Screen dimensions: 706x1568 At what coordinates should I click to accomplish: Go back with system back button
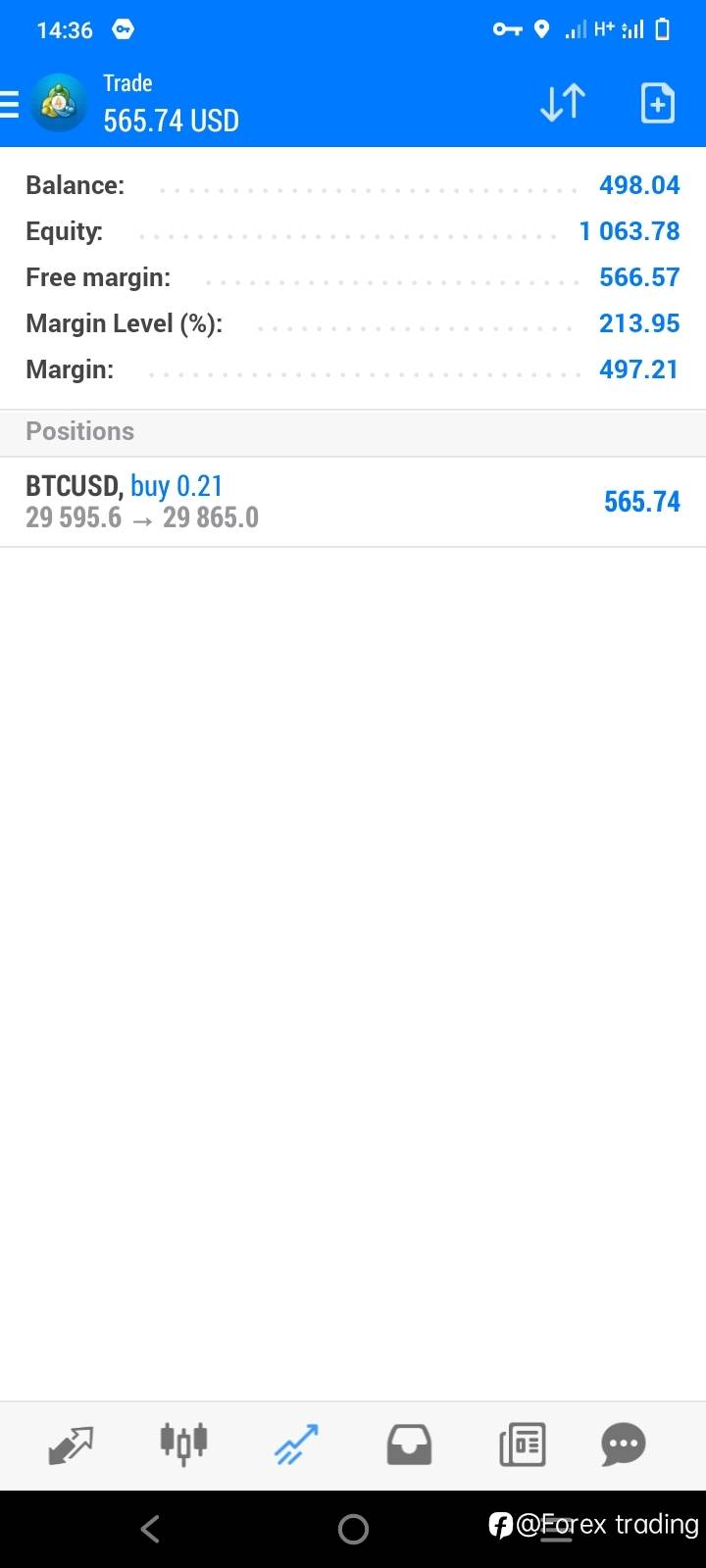pyautogui.click(x=150, y=1529)
